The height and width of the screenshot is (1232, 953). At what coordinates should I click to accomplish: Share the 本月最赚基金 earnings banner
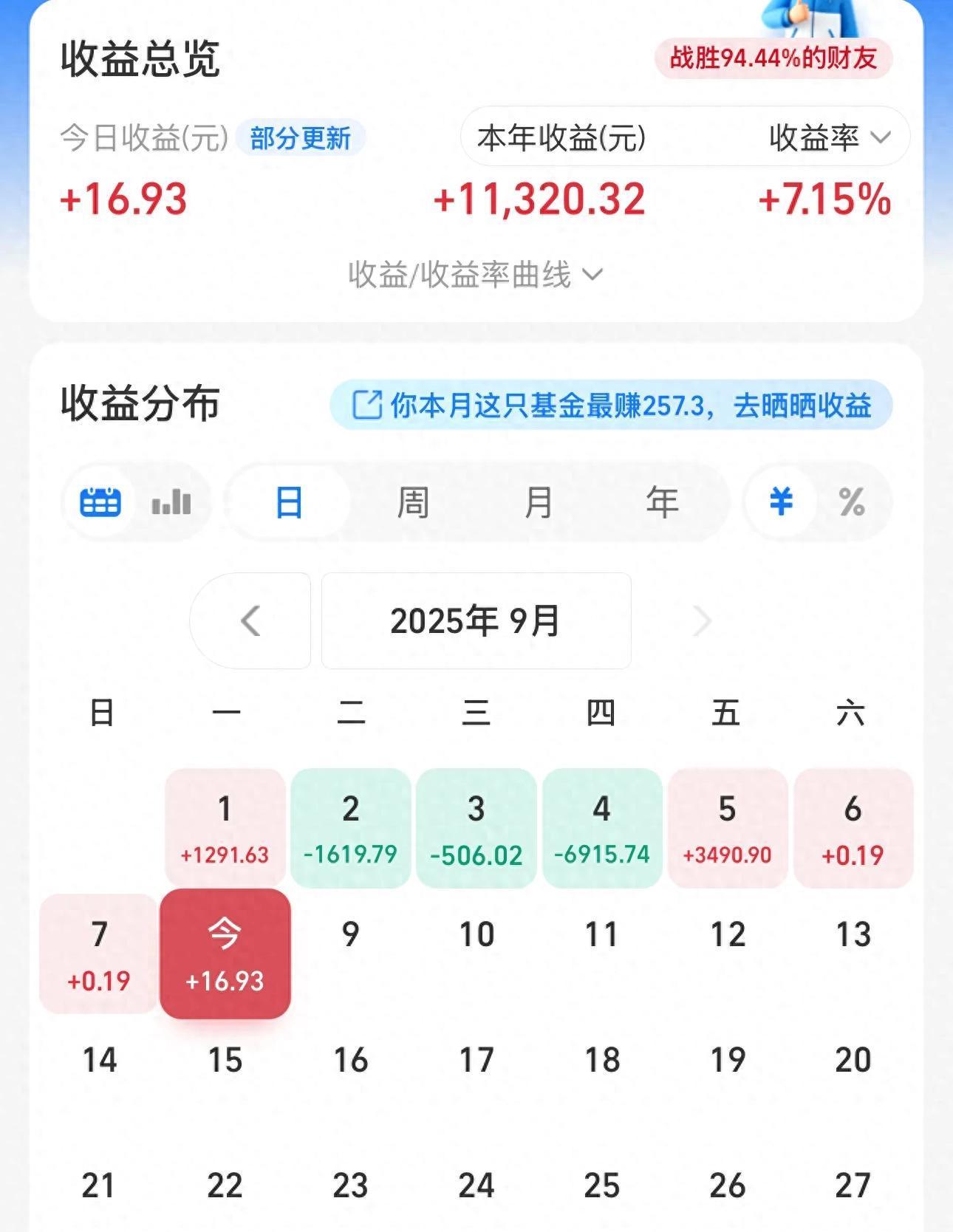point(611,405)
